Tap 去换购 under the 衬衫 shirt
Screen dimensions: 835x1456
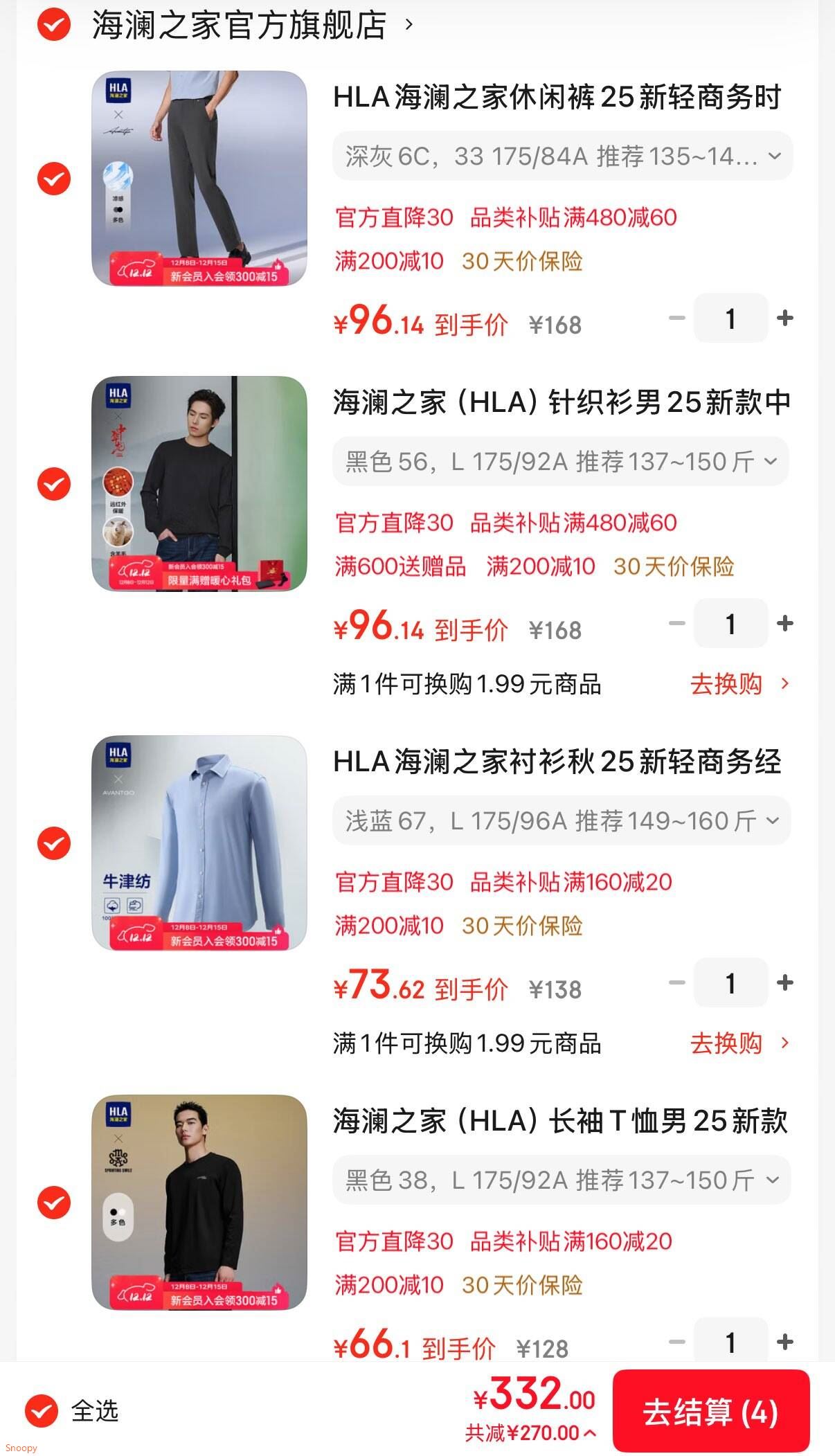pos(739,1043)
